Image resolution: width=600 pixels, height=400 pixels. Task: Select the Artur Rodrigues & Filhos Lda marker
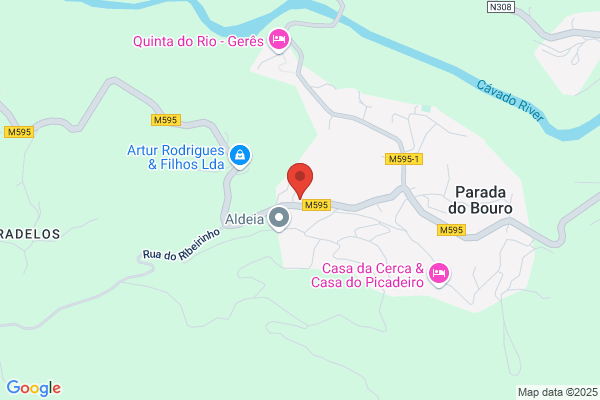(240, 155)
